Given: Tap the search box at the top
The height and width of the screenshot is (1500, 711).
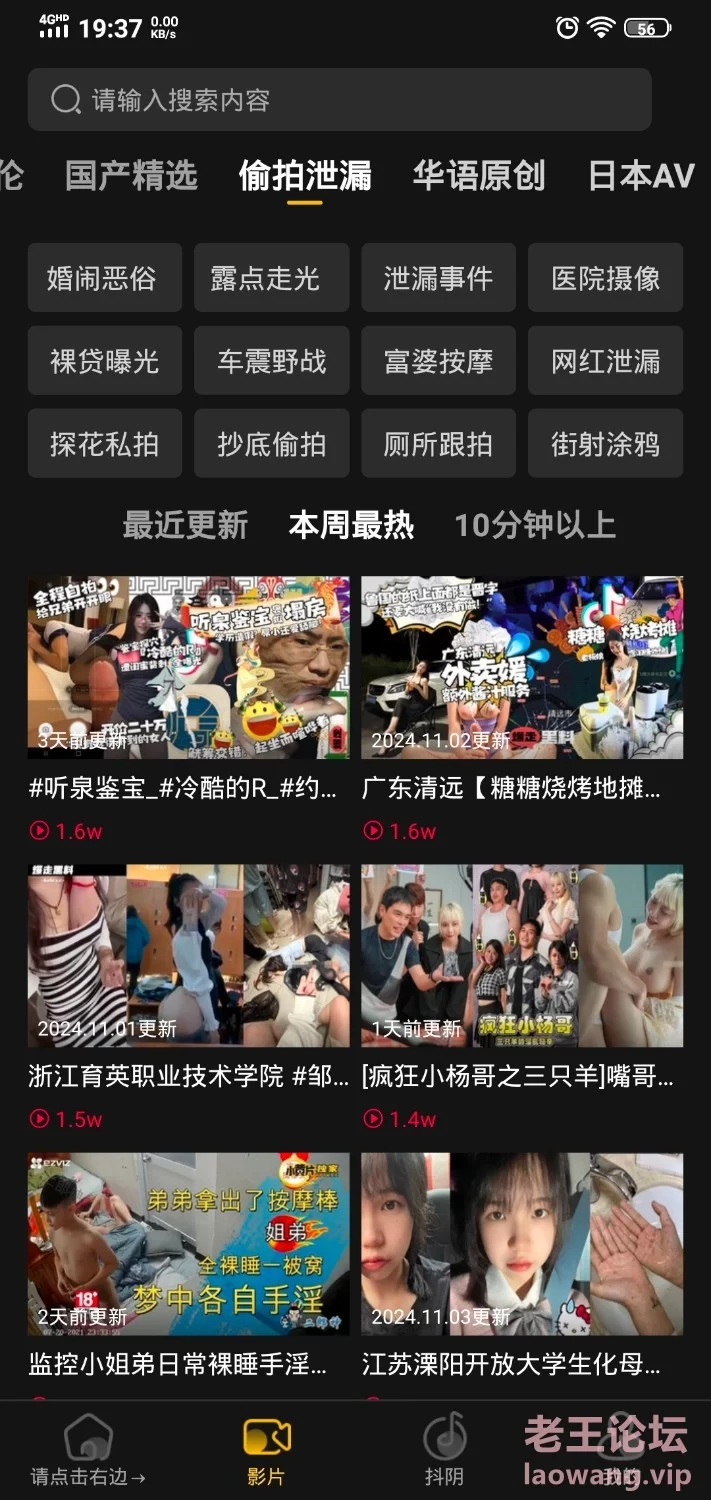Looking at the screenshot, I should click(x=340, y=99).
